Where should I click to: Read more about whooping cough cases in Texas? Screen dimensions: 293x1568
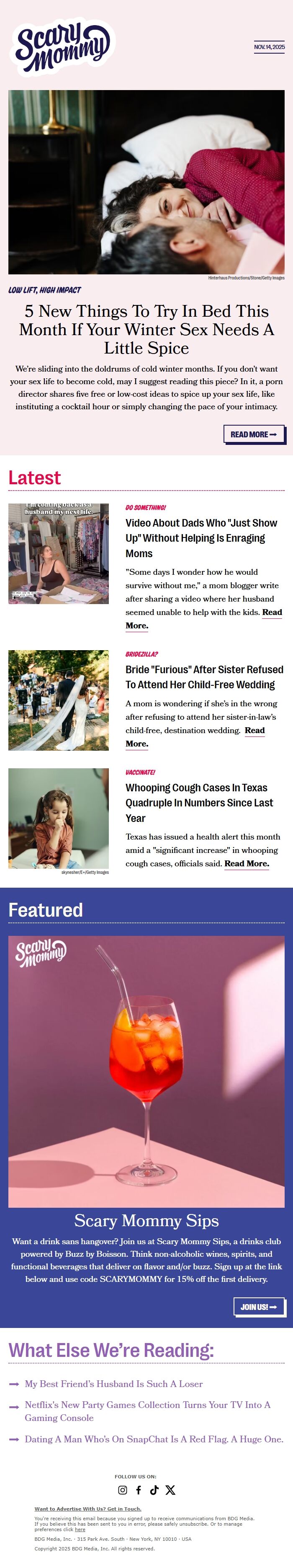246,863
